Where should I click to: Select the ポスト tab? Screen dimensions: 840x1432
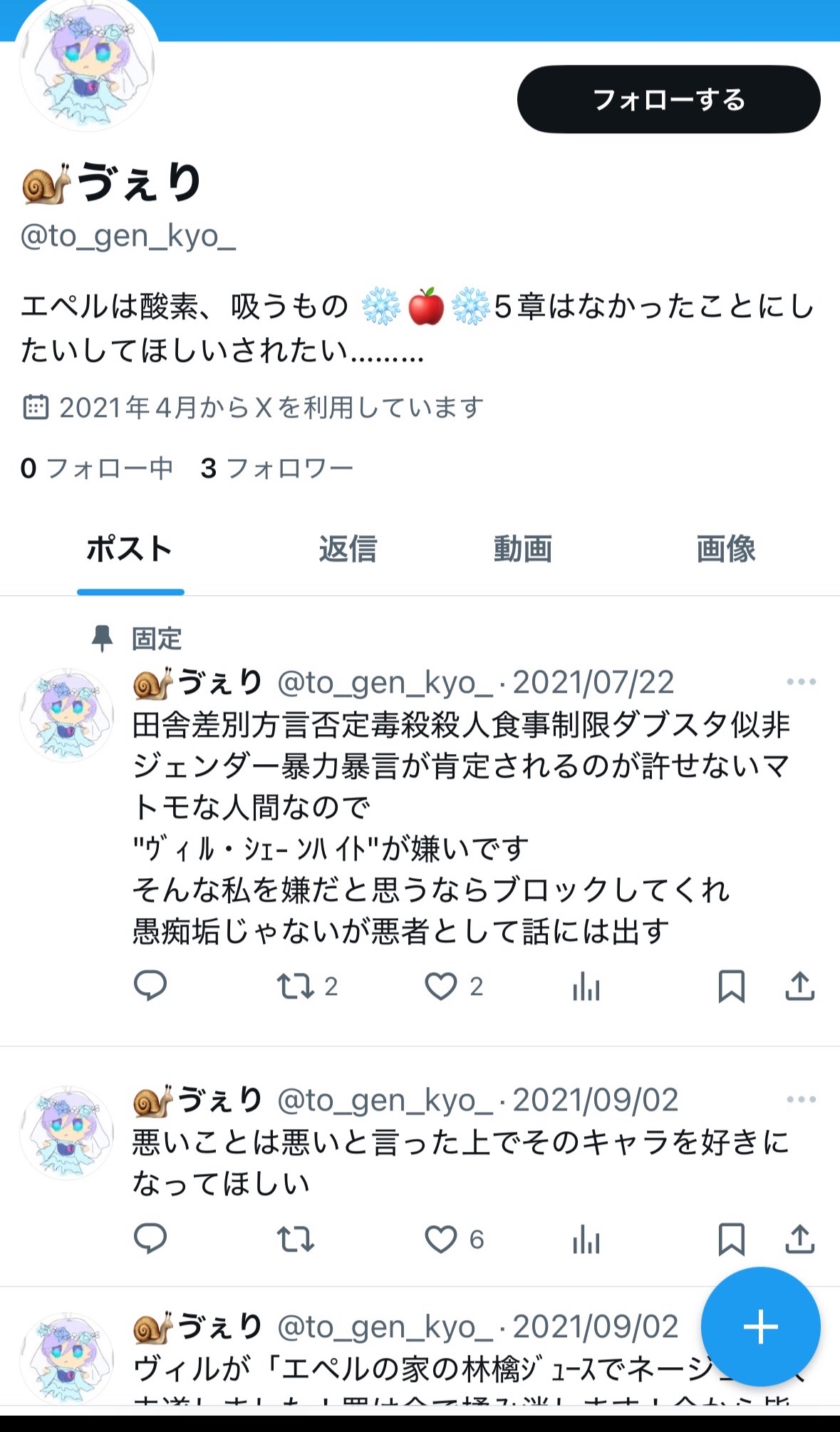(x=130, y=549)
